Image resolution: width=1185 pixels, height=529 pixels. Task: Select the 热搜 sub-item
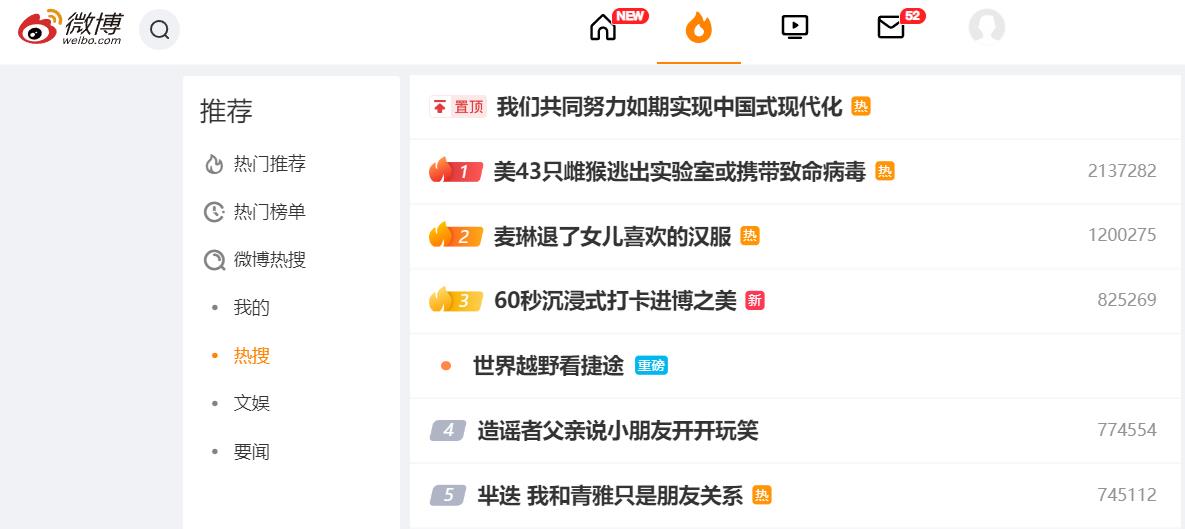coord(252,356)
